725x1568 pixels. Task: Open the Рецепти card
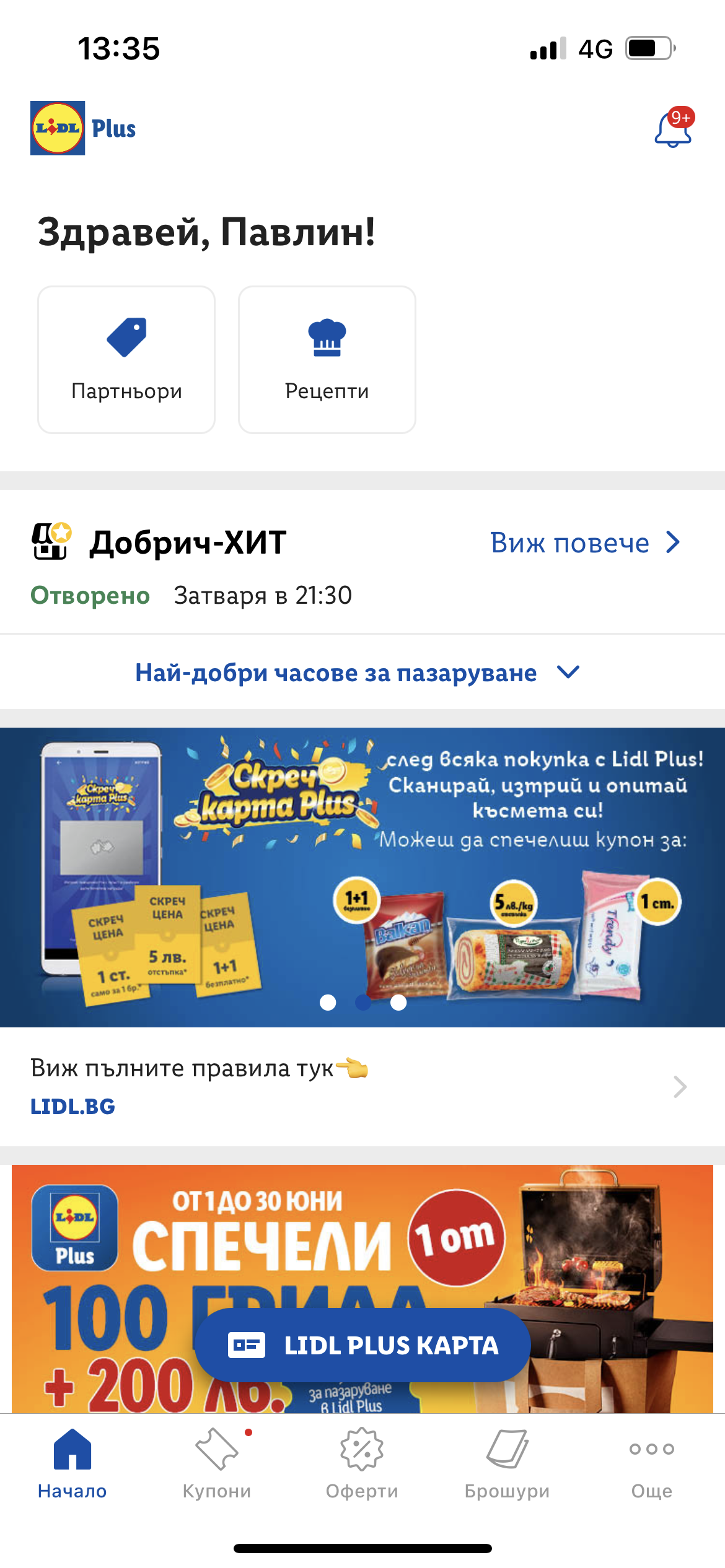pos(327,360)
